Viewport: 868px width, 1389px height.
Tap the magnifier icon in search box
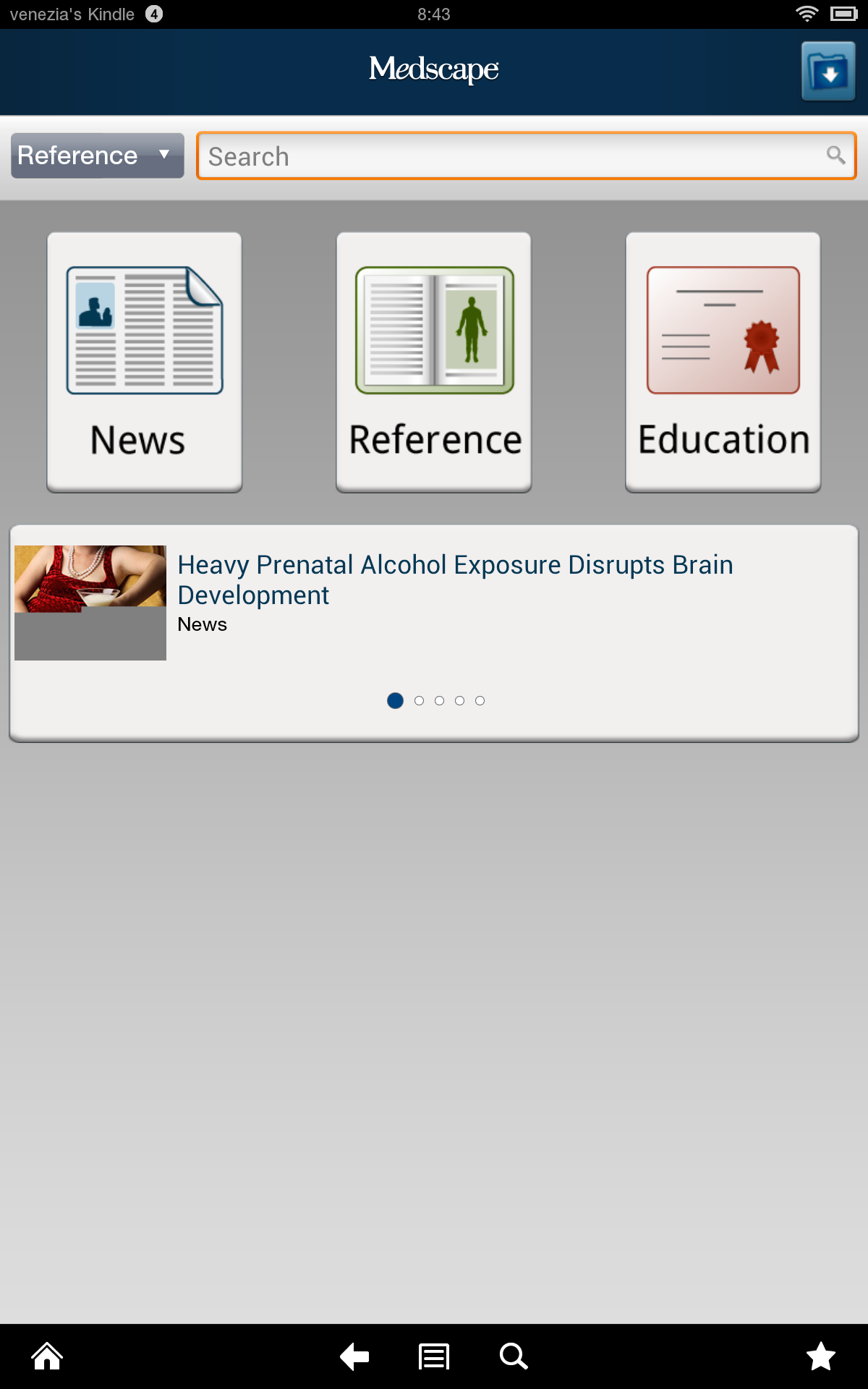(x=835, y=155)
